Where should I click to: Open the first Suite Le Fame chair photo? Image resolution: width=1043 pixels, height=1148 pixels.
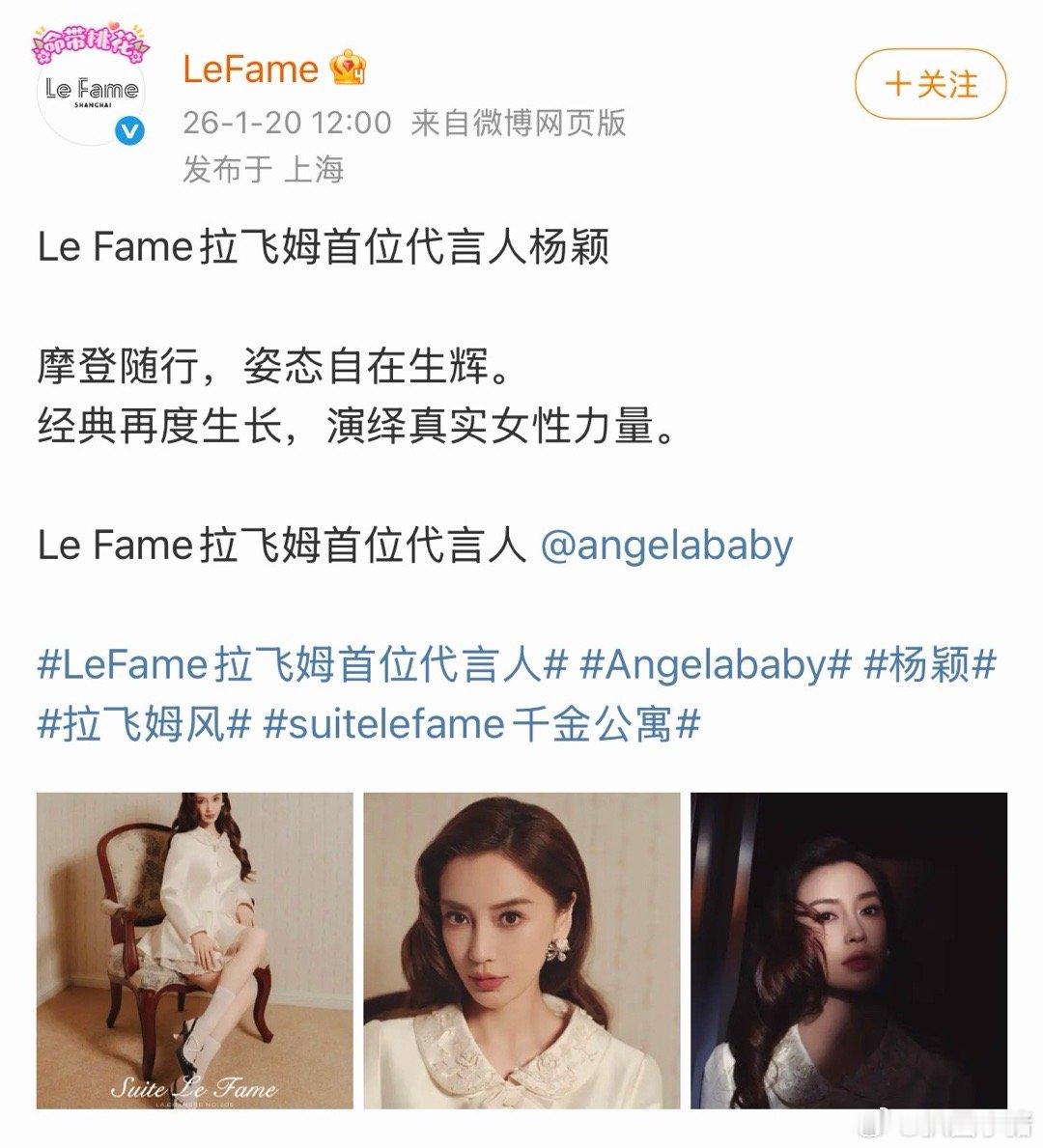[195, 950]
